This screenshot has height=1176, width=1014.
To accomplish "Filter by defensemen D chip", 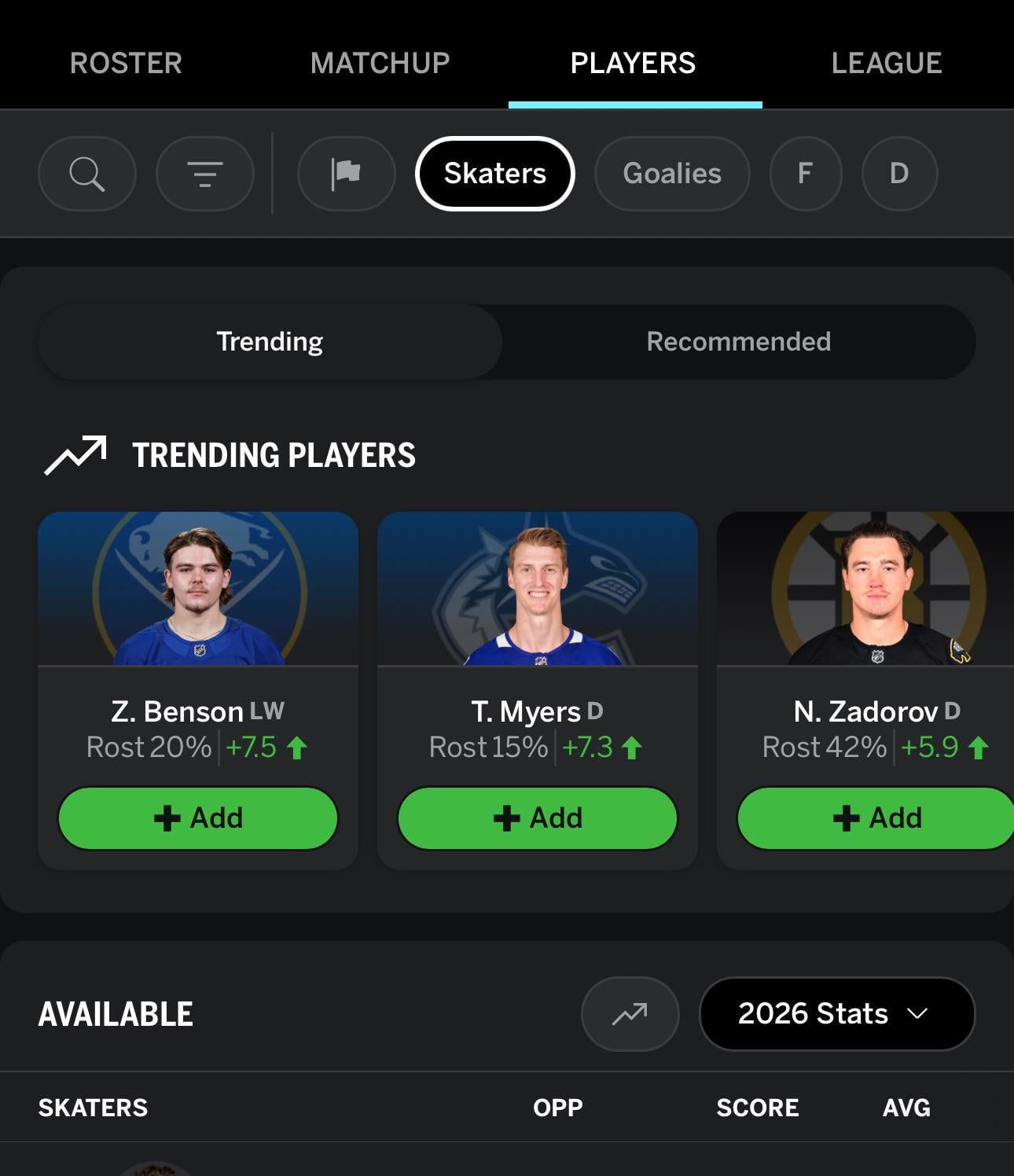I will pos(899,174).
